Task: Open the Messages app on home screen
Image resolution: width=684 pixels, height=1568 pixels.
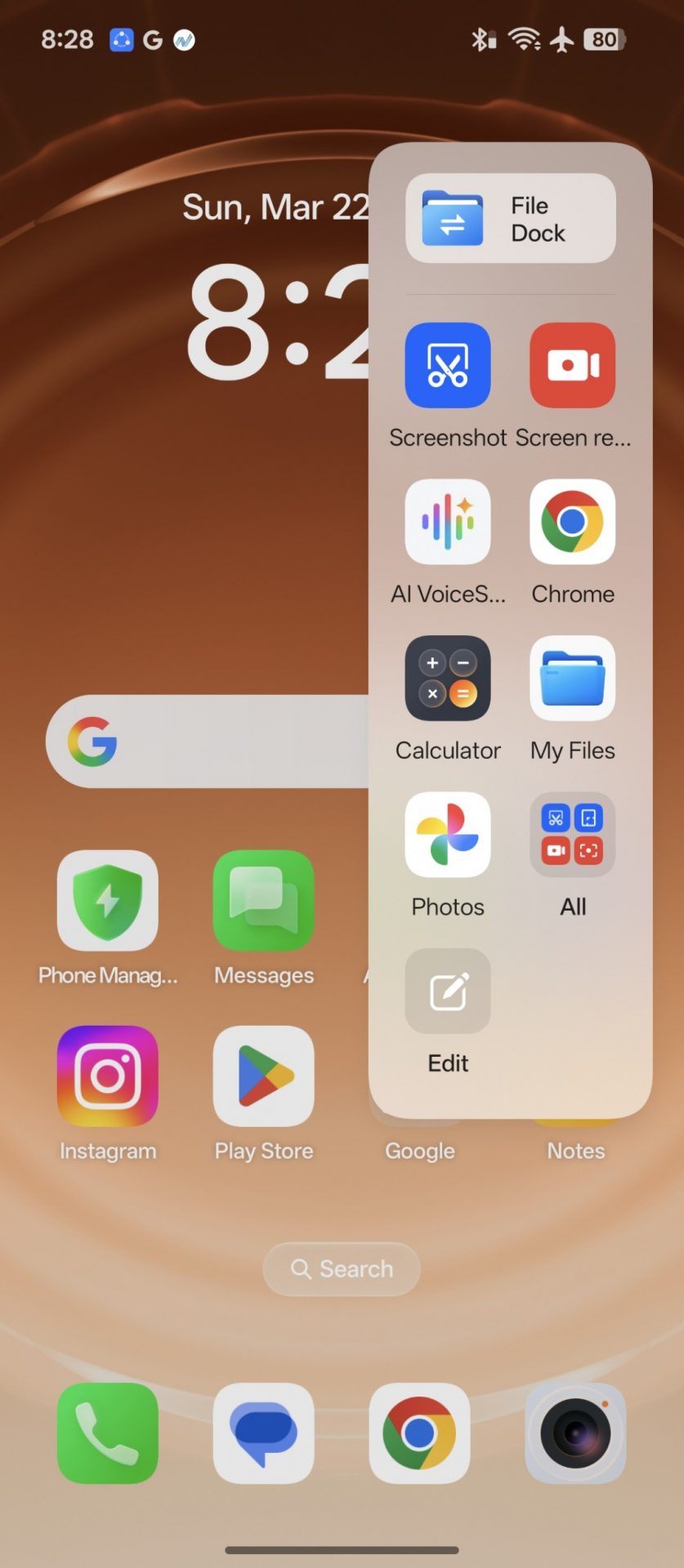Action: (x=263, y=901)
